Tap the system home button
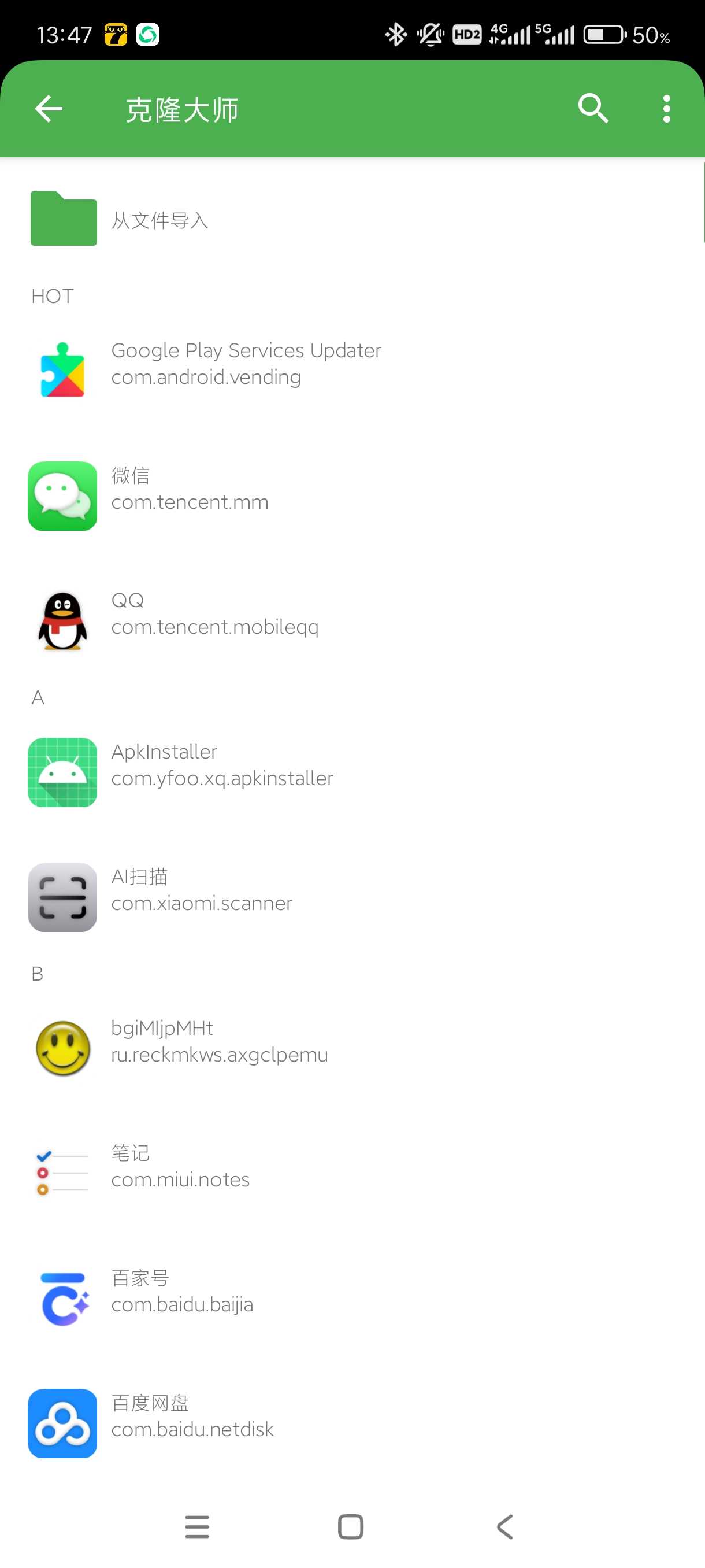This screenshot has width=705, height=1568. pos(350,1526)
